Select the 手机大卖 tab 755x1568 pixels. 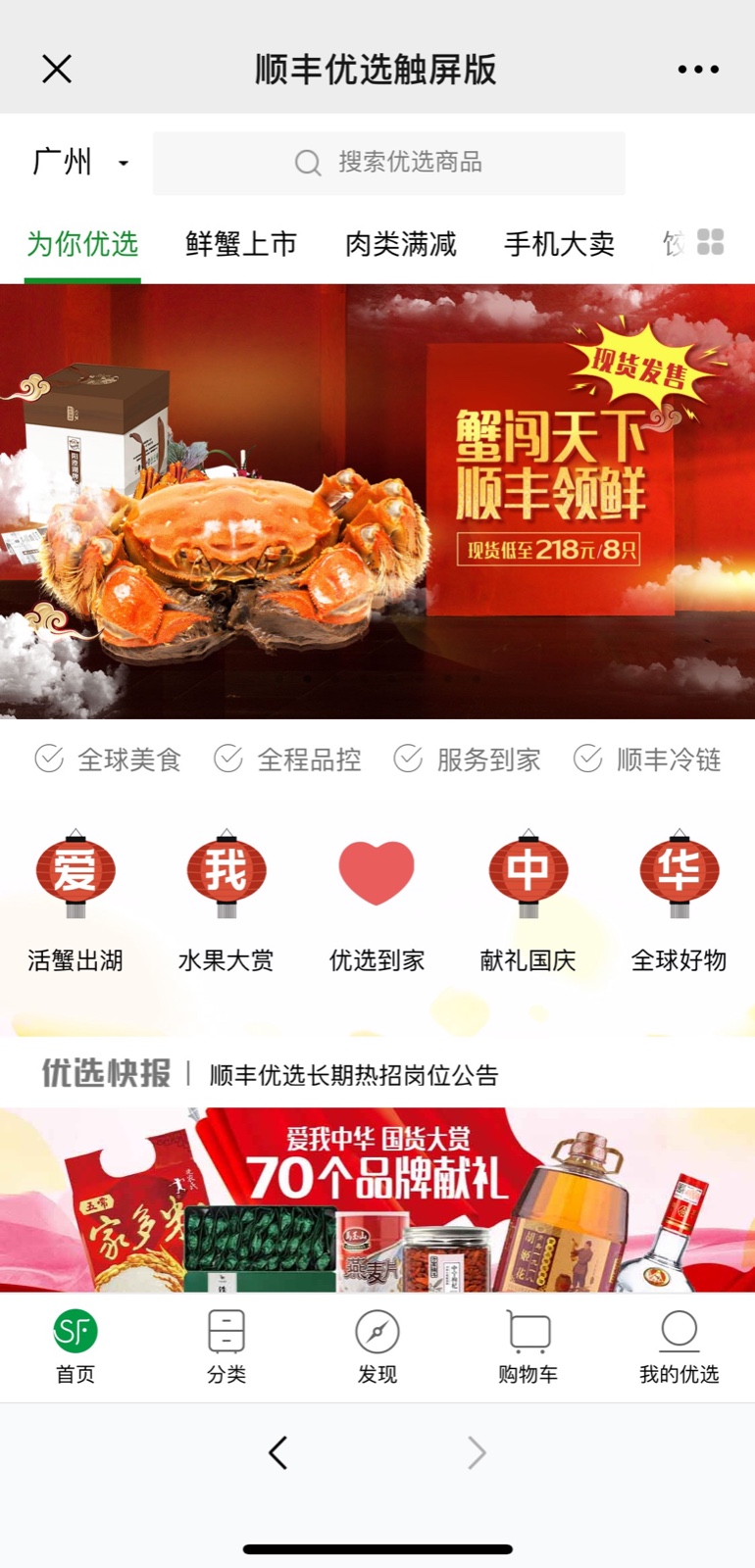pos(559,244)
